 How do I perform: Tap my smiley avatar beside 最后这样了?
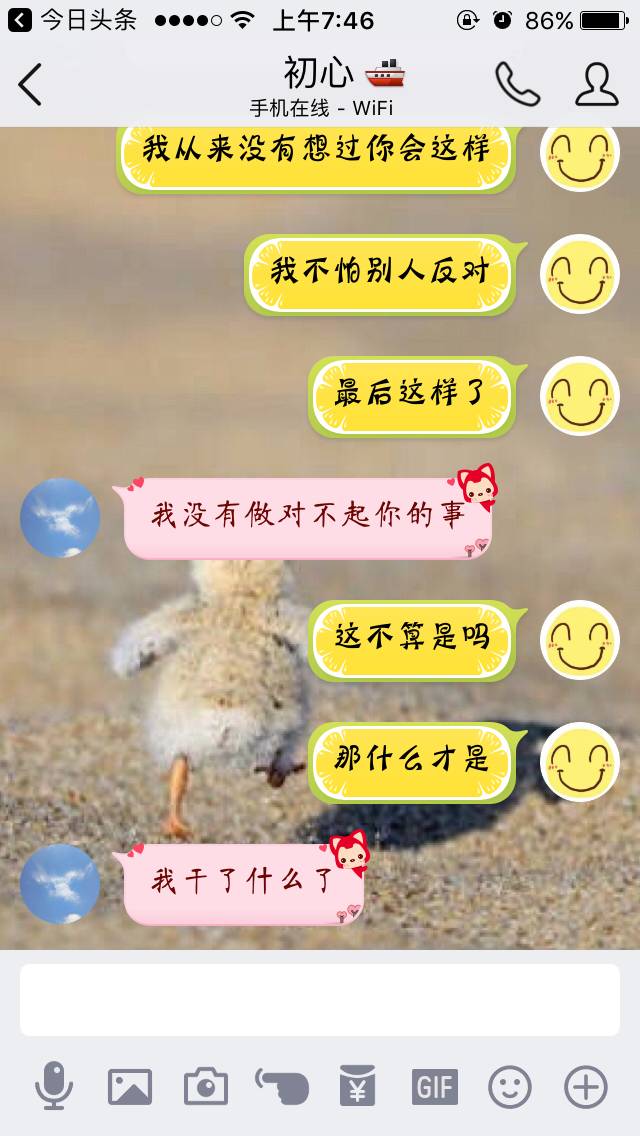(580, 396)
